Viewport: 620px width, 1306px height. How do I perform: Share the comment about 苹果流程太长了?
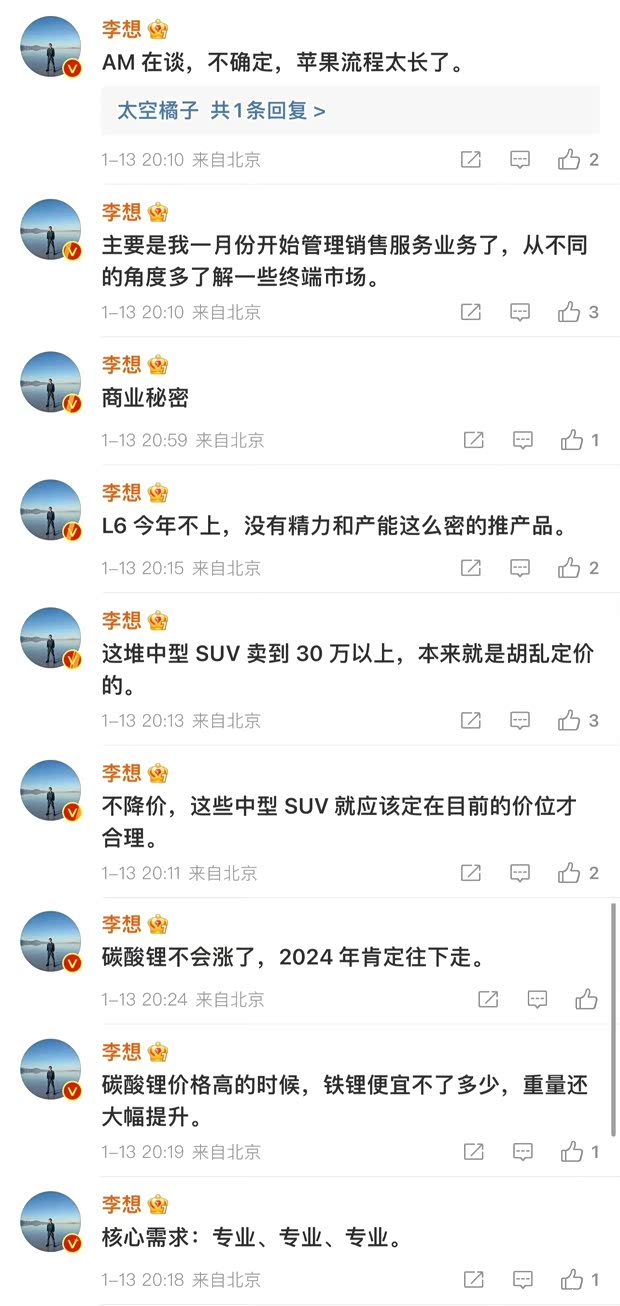point(471,160)
